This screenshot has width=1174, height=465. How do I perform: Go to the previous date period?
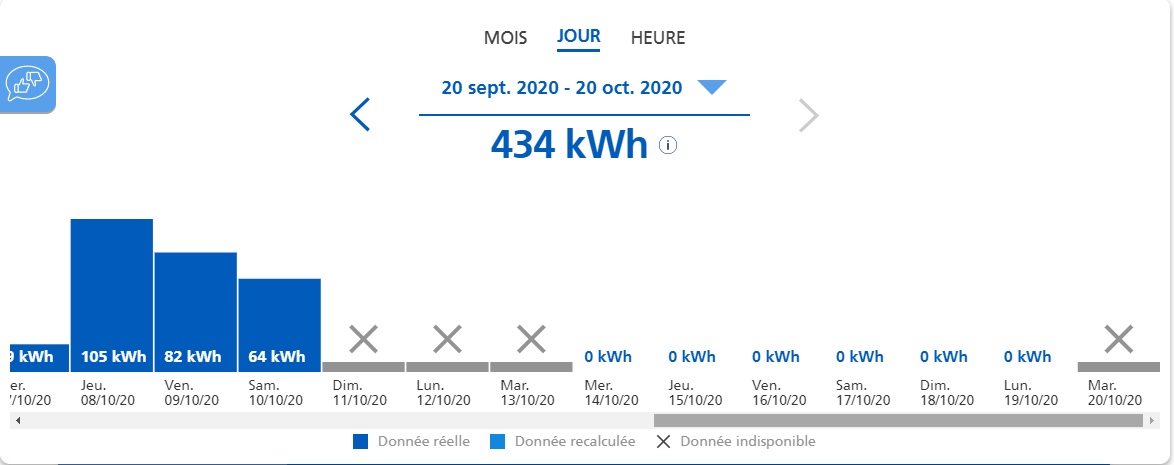coord(360,115)
